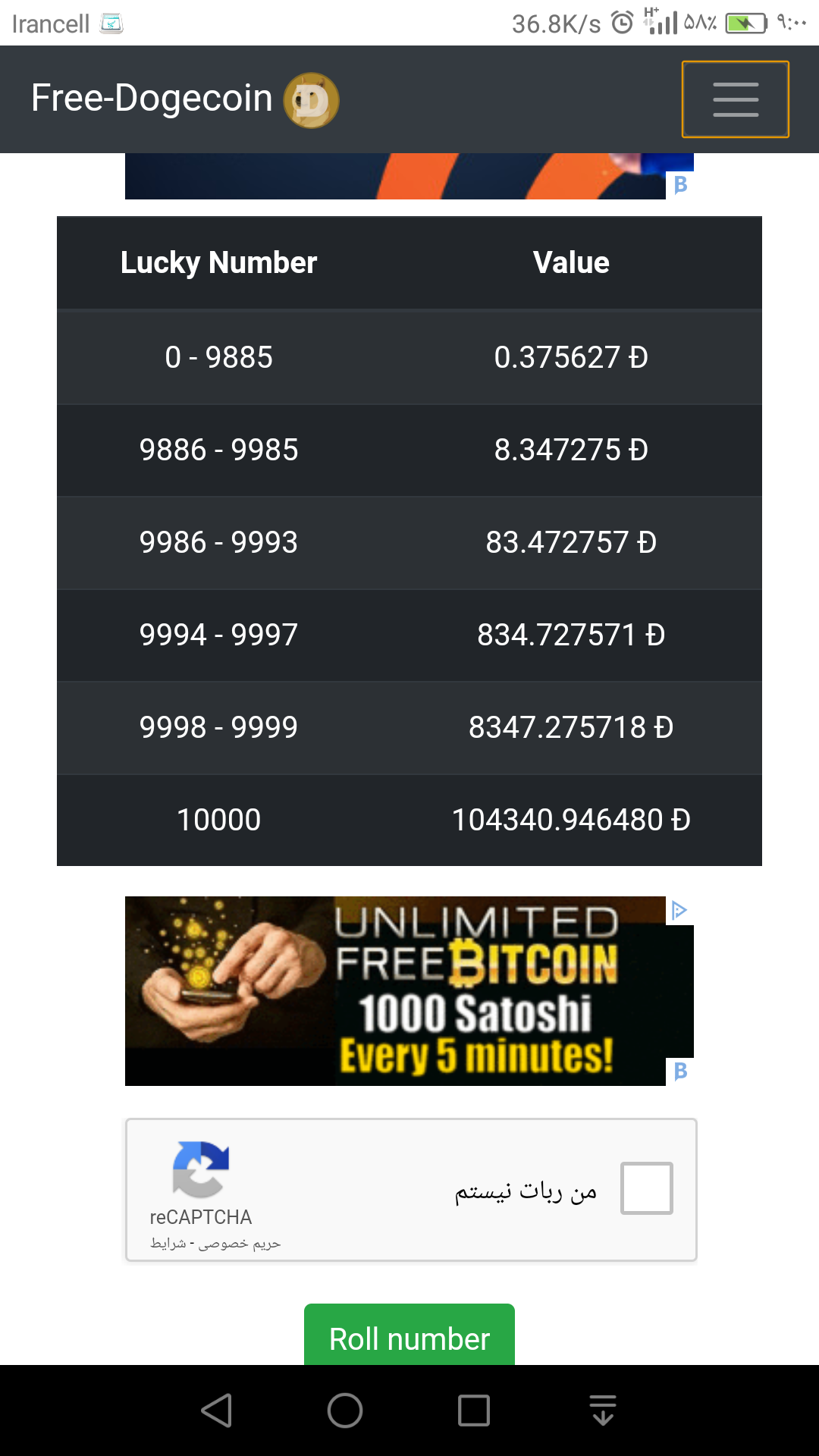Go to the phone home screen

[x=345, y=1410]
